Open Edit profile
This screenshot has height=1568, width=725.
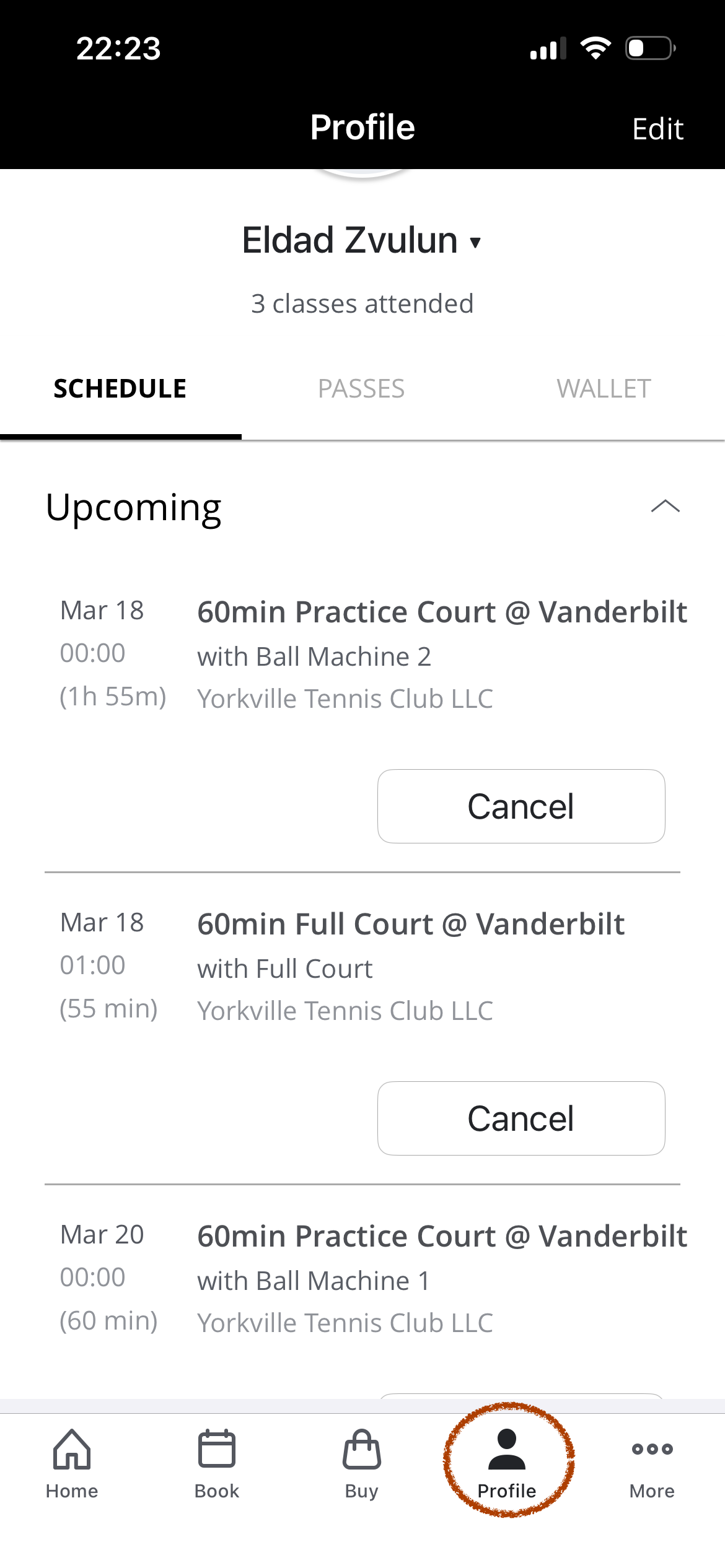(x=658, y=128)
